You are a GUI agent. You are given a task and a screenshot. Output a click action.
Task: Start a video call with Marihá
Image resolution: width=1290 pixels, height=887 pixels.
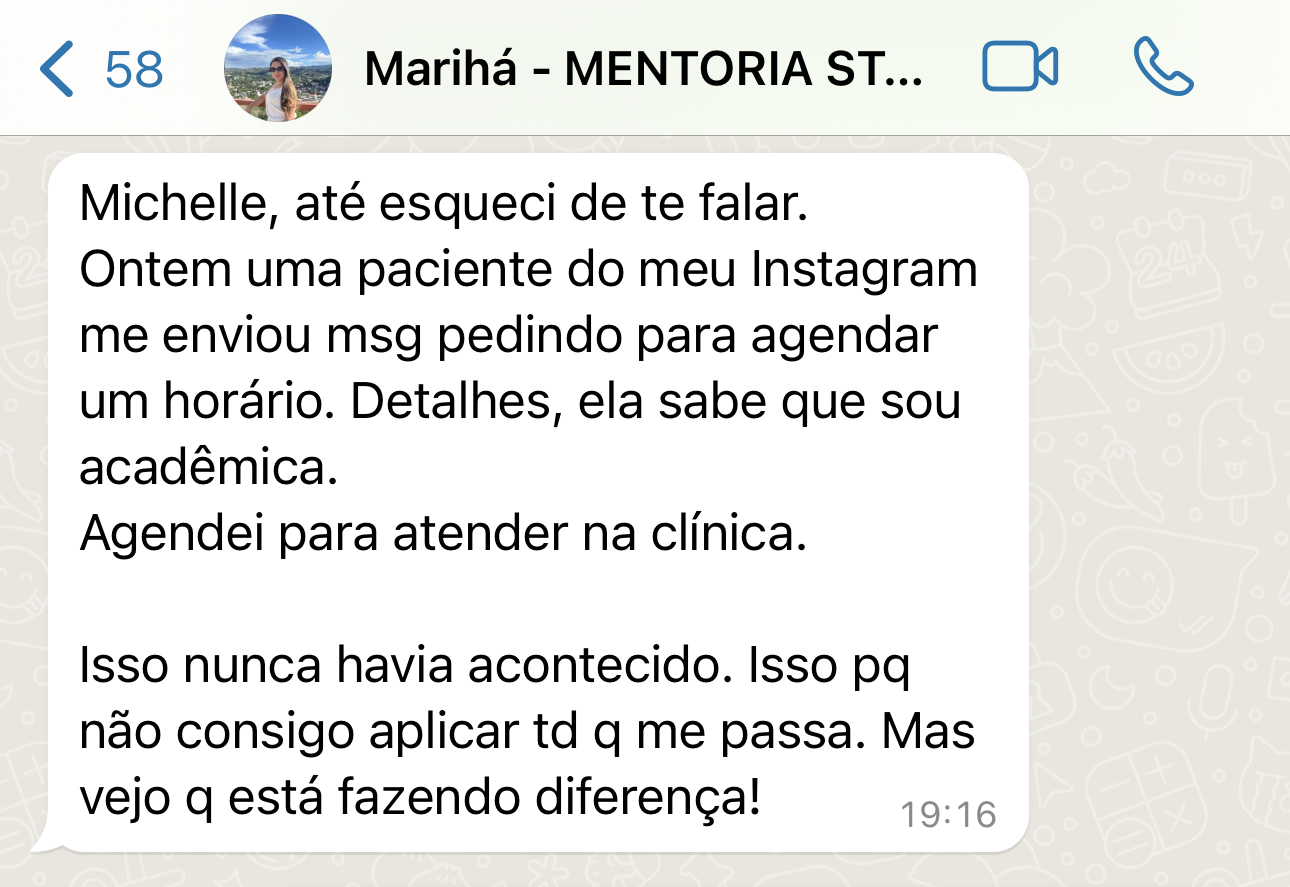(1020, 69)
